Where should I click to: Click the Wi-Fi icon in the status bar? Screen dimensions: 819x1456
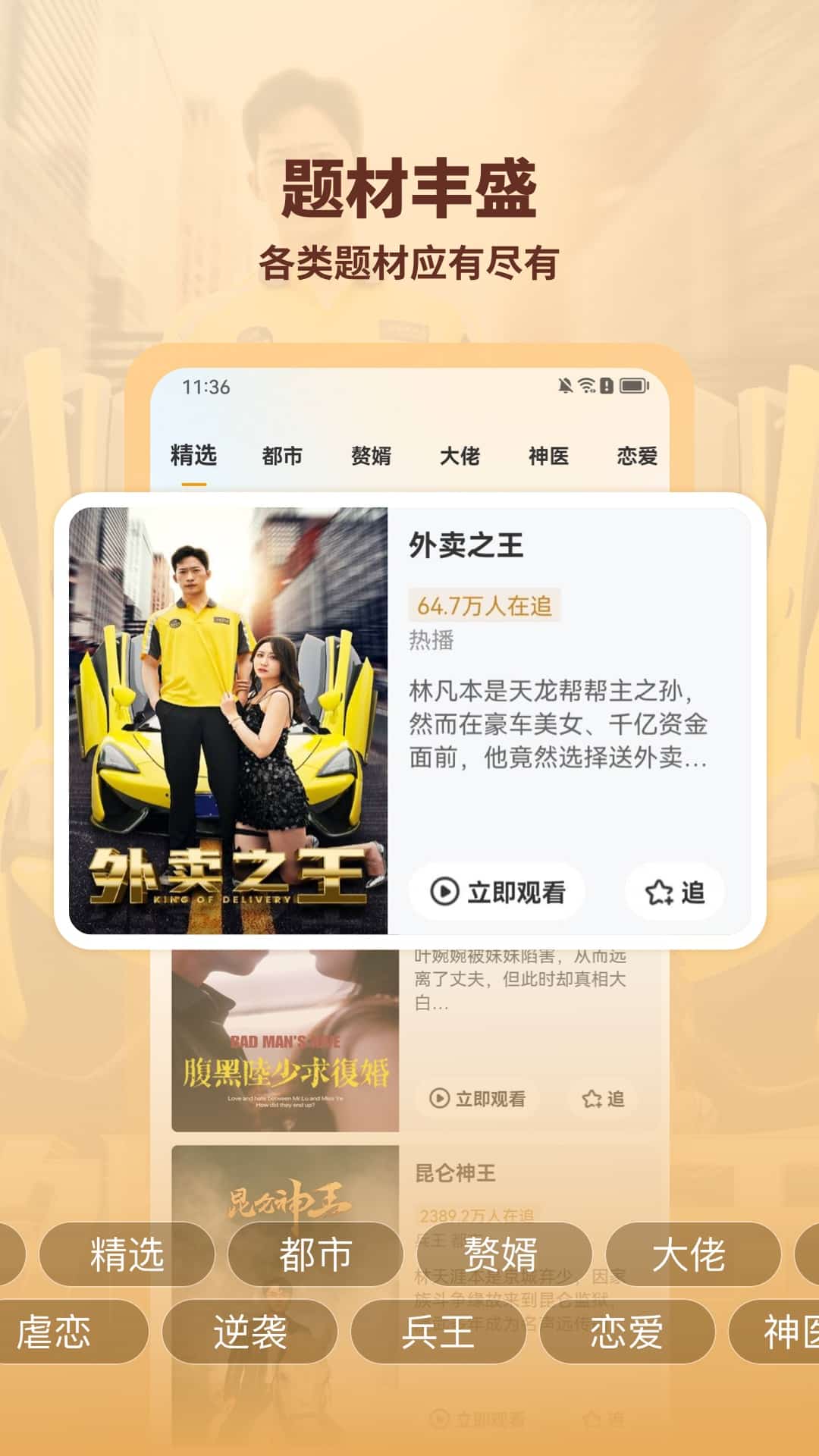pyautogui.click(x=585, y=384)
